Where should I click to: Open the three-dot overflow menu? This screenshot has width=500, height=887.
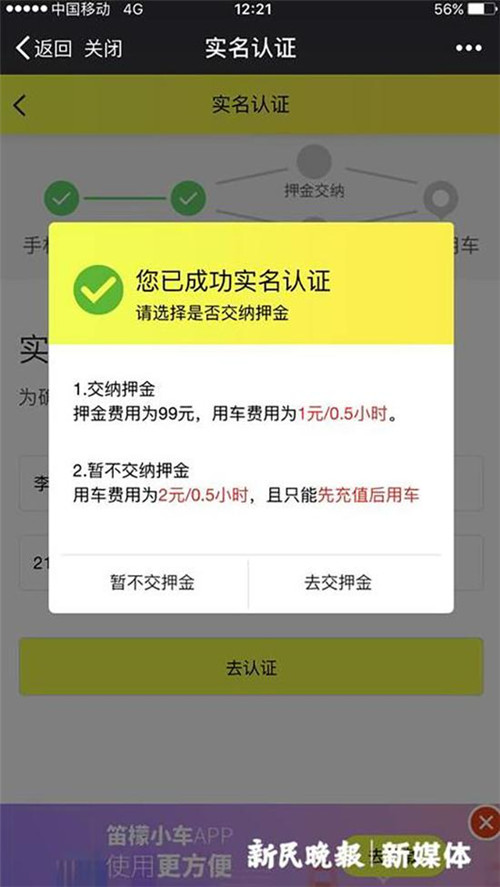coord(469,49)
